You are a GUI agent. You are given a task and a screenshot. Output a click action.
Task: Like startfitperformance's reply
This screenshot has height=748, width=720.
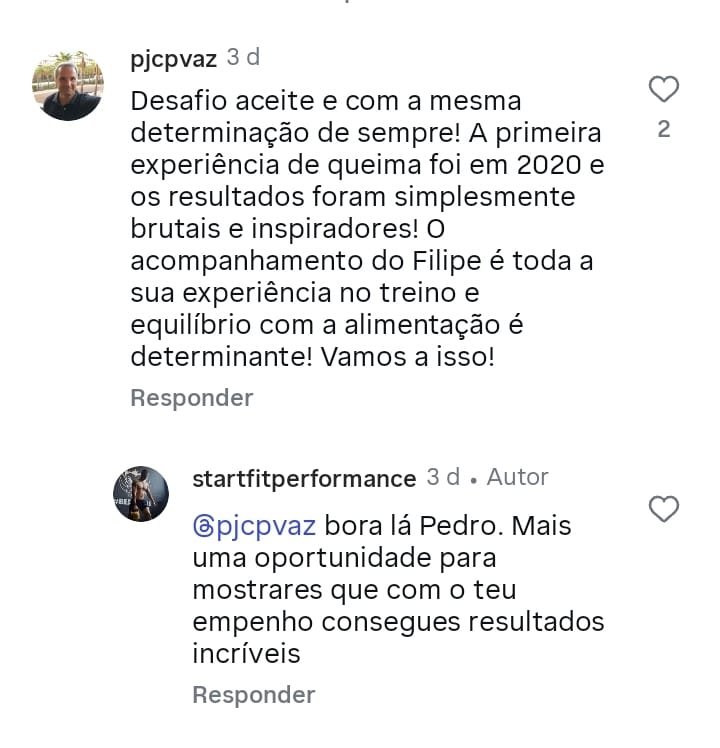click(x=664, y=509)
